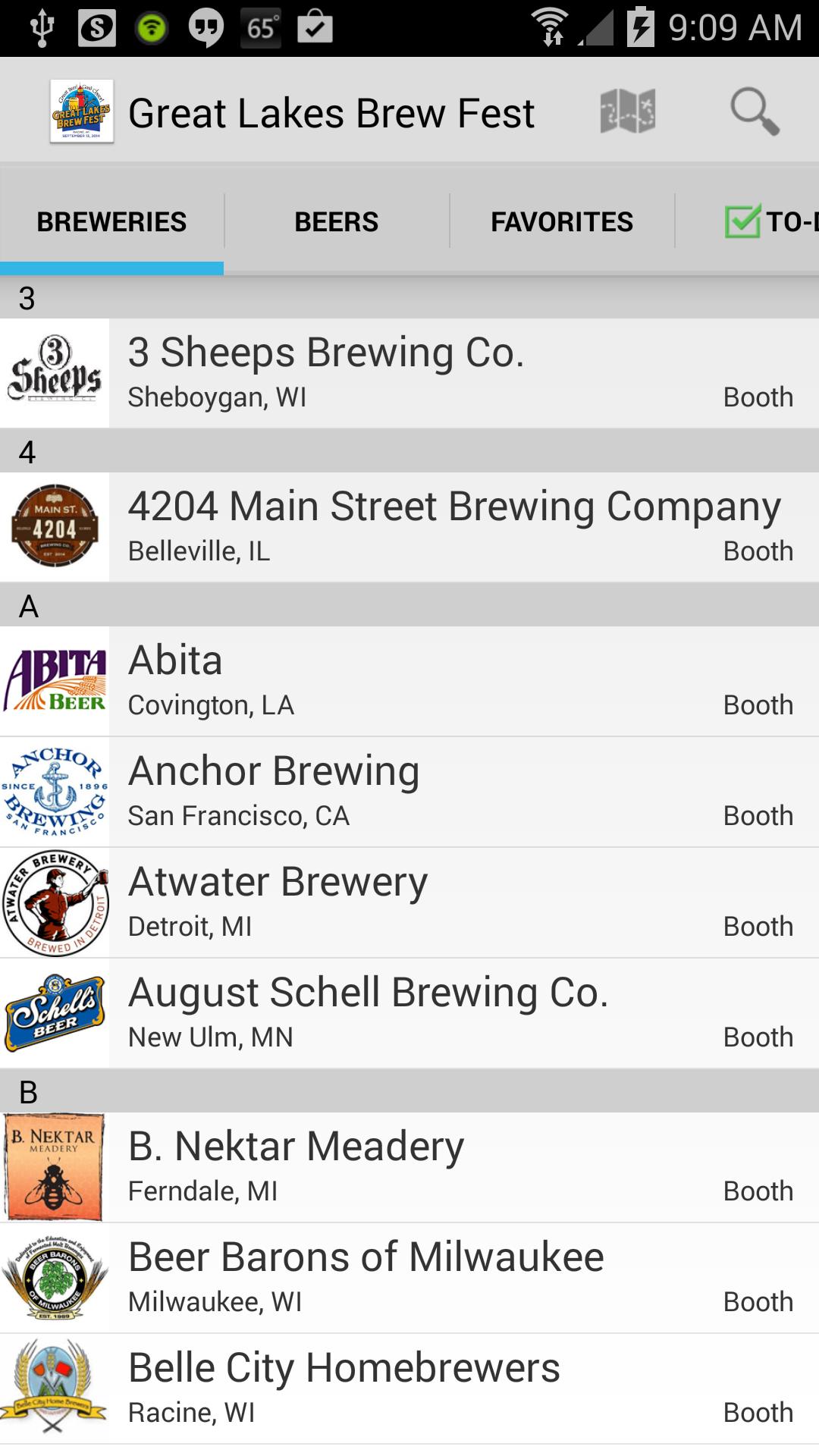Select Atwater Brewery
Viewport: 819px width, 1456px height.
(x=409, y=902)
